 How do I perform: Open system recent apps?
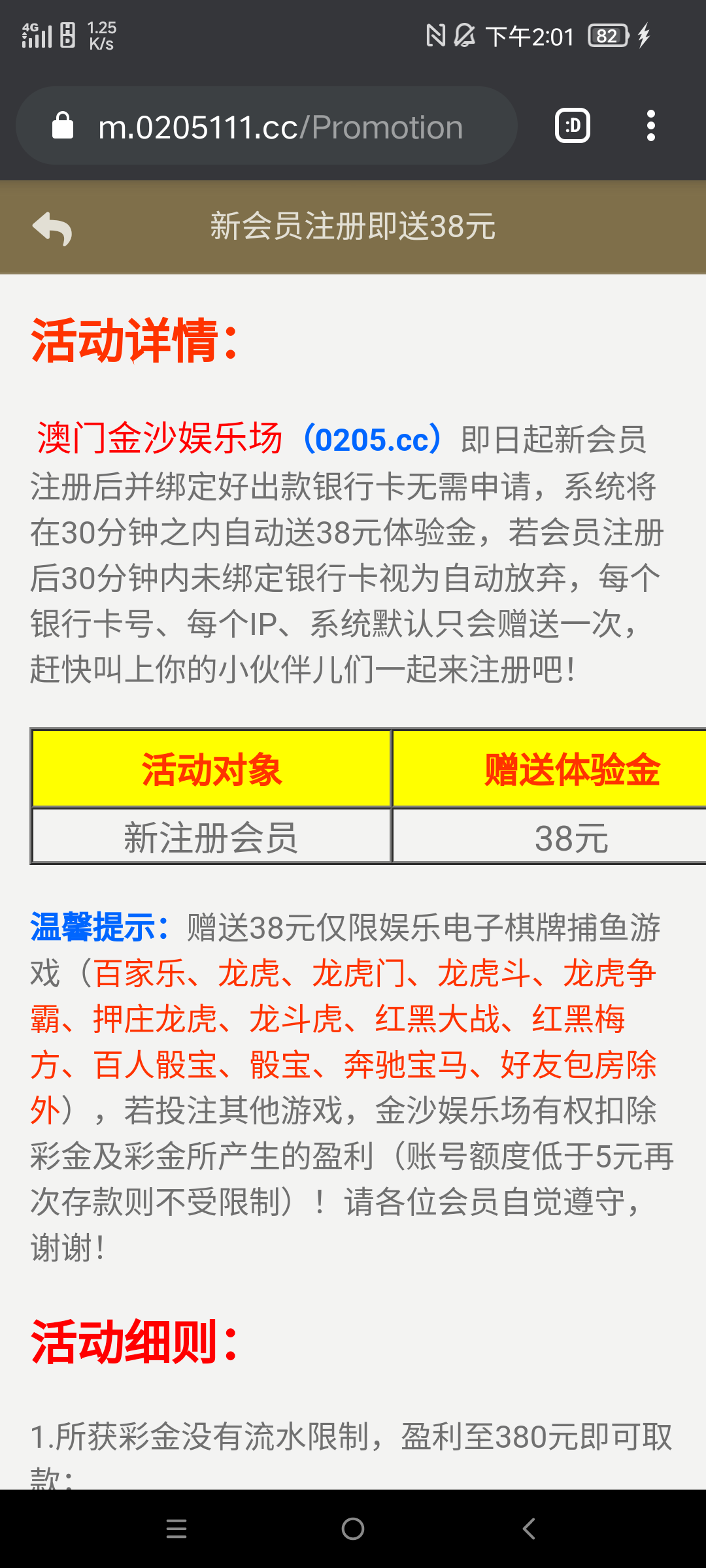[176, 1529]
